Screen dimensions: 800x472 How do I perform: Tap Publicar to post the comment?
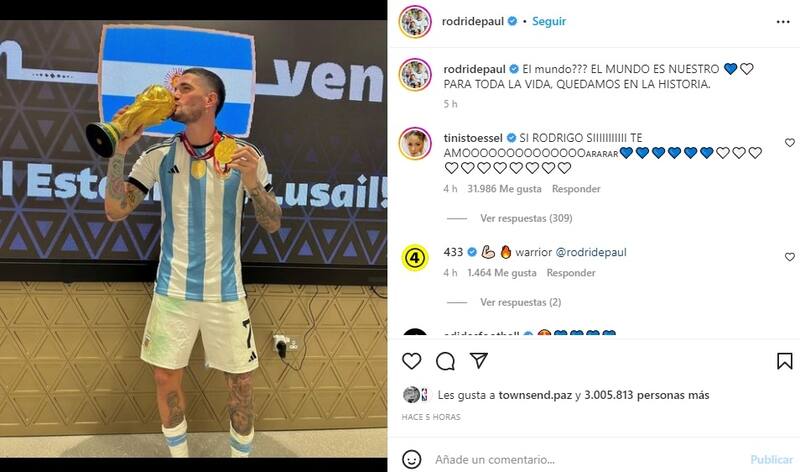771,459
